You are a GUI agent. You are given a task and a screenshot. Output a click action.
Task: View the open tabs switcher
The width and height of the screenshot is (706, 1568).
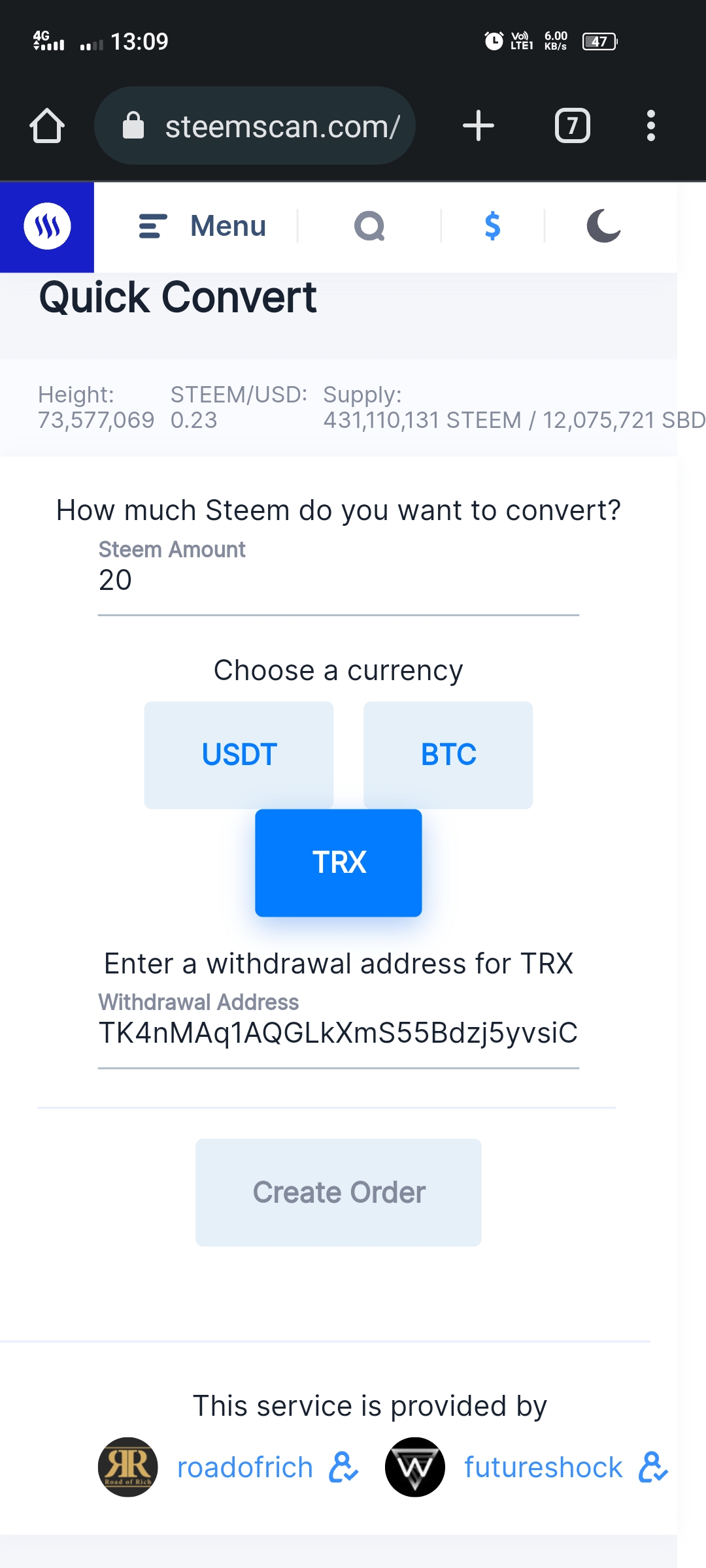click(572, 125)
